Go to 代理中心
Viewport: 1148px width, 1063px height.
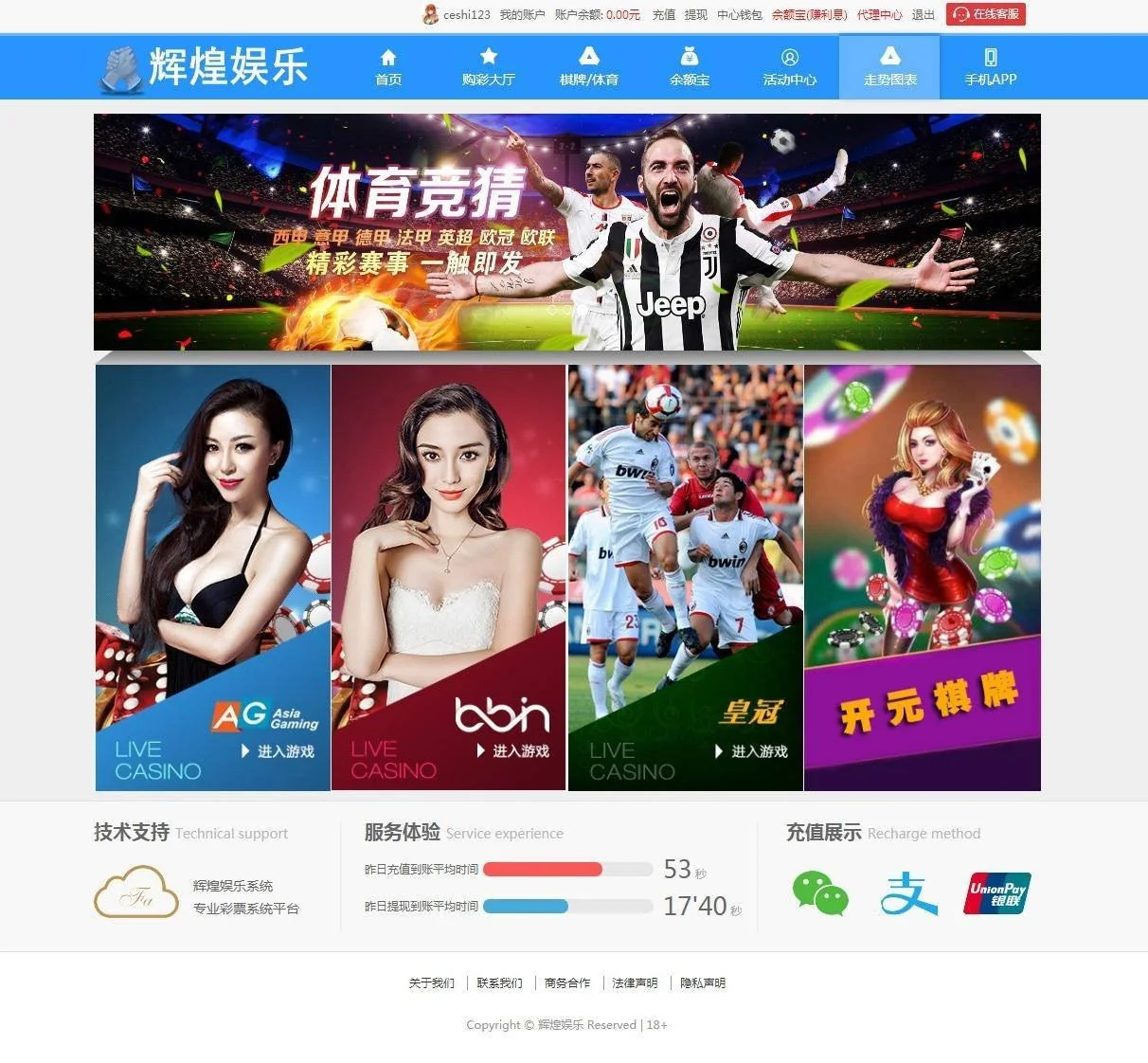(879, 15)
